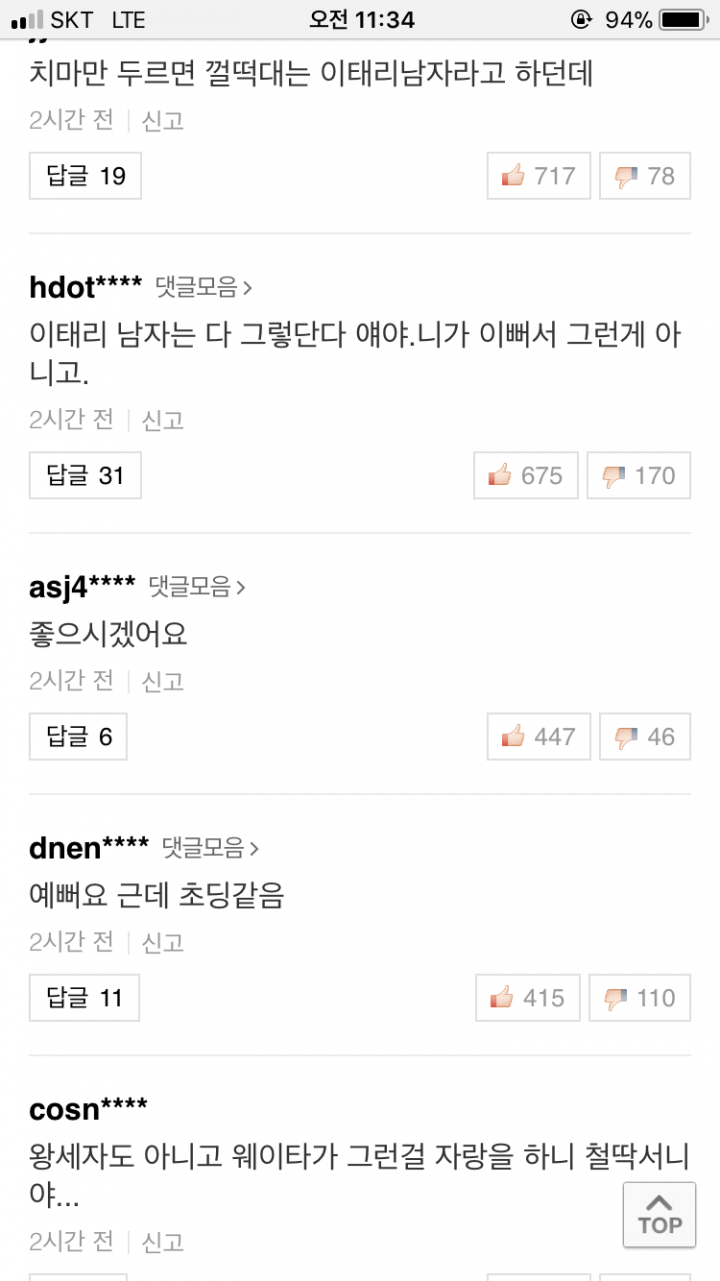
Task: Open asj4****'s comment collection link
Action: [197, 587]
